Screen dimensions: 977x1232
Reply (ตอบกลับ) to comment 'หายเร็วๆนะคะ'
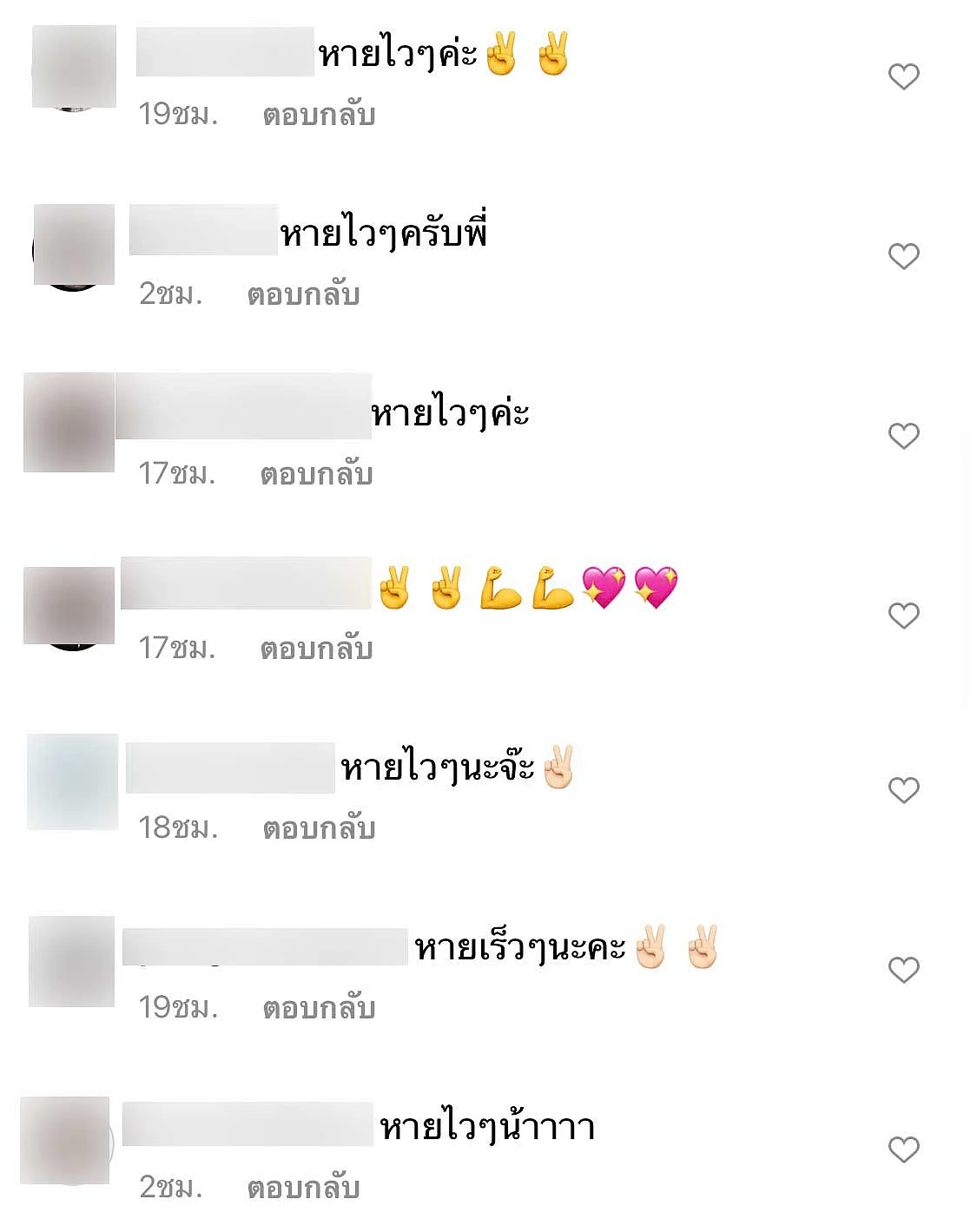click(319, 1008)
